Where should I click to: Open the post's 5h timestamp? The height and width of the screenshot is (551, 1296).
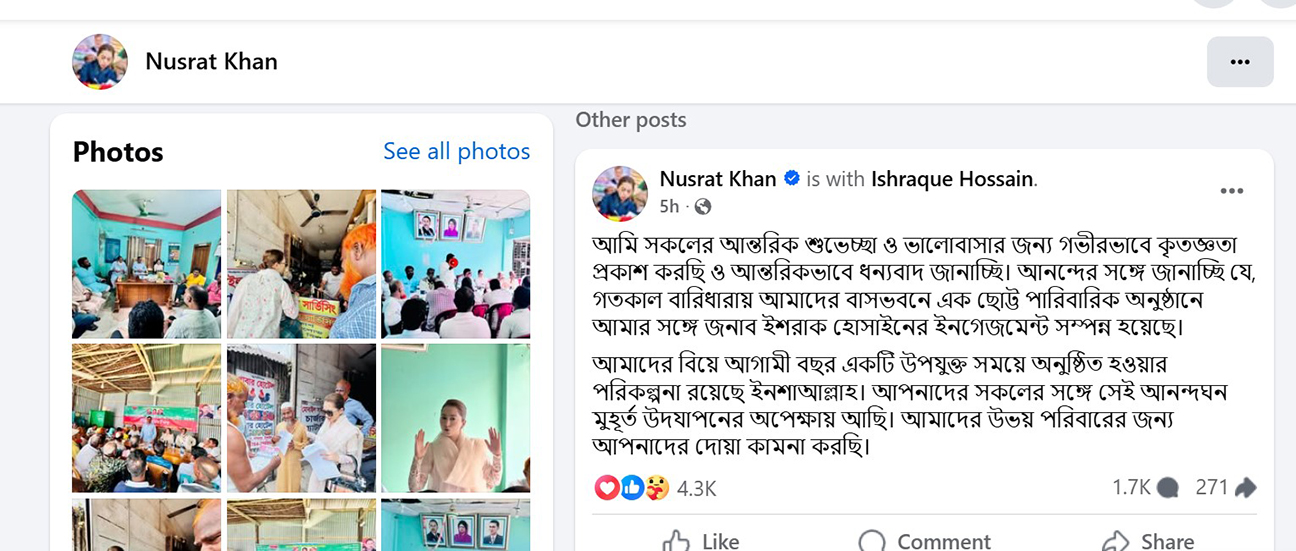coord(669,206)
